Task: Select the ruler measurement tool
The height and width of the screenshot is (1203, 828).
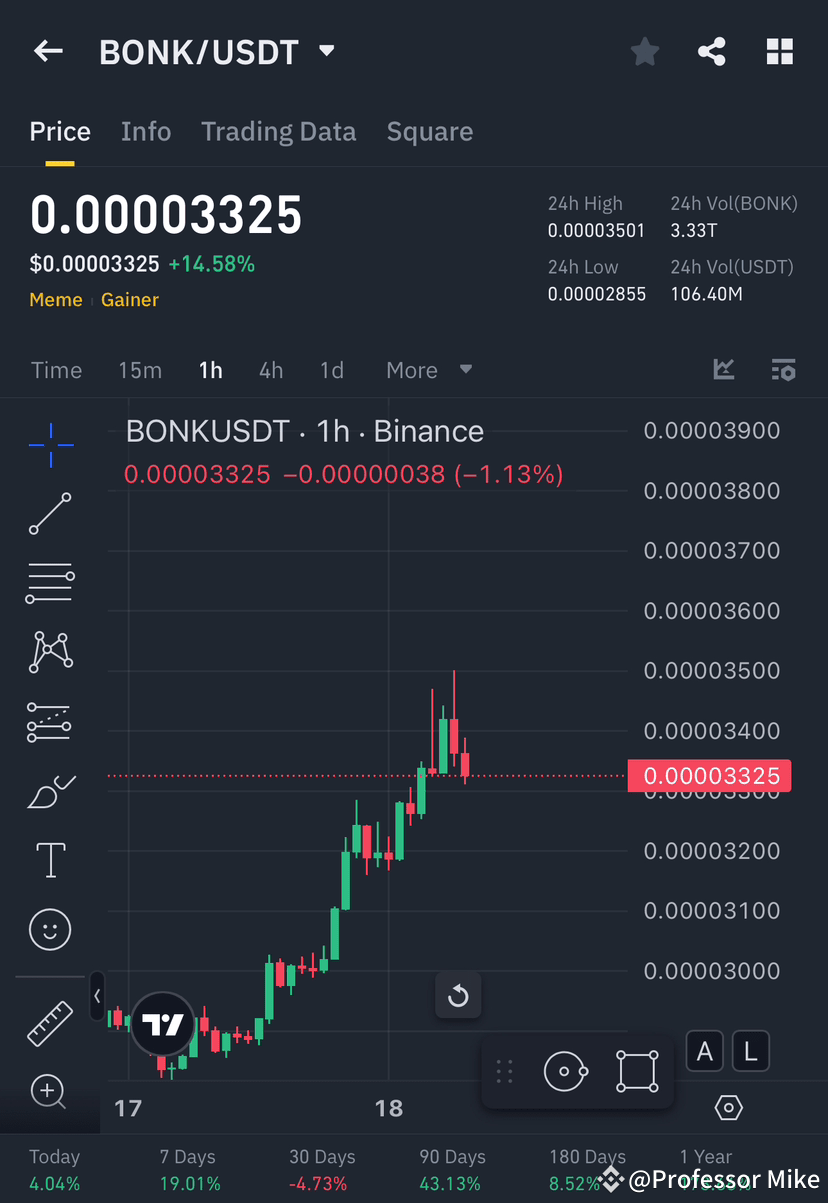Action: 50,1022
